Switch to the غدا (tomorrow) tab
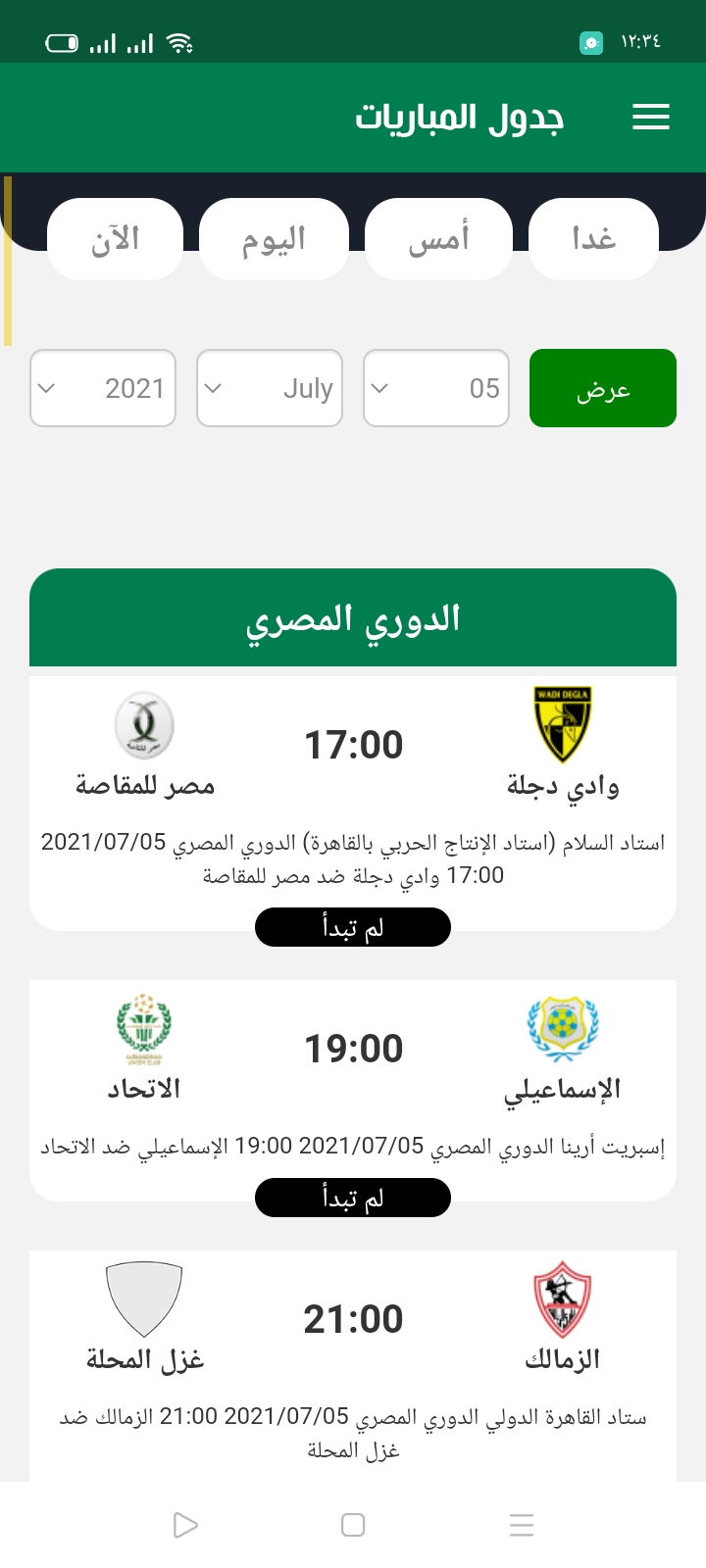The width and height of the screenshot is (706, 1568). pos(593,239)
